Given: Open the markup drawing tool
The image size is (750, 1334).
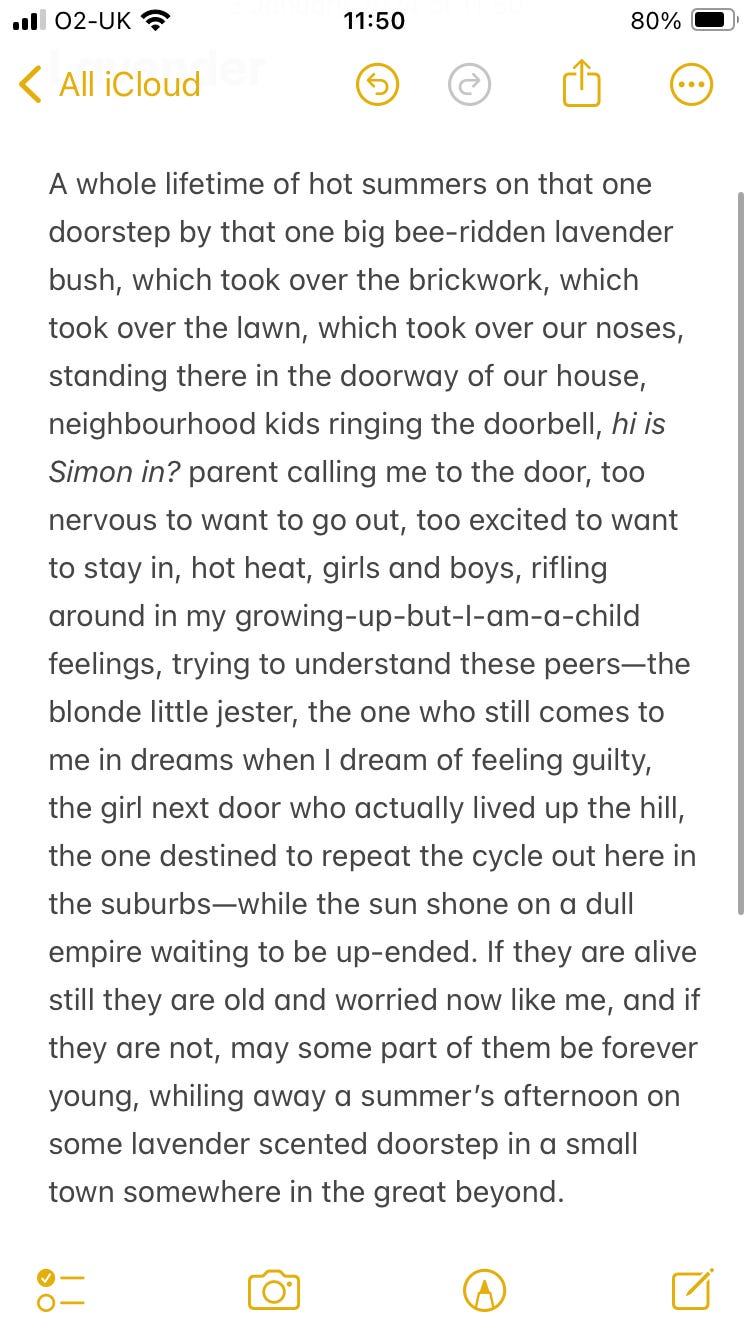Looking at the screenshot, I should [485, 1289].
